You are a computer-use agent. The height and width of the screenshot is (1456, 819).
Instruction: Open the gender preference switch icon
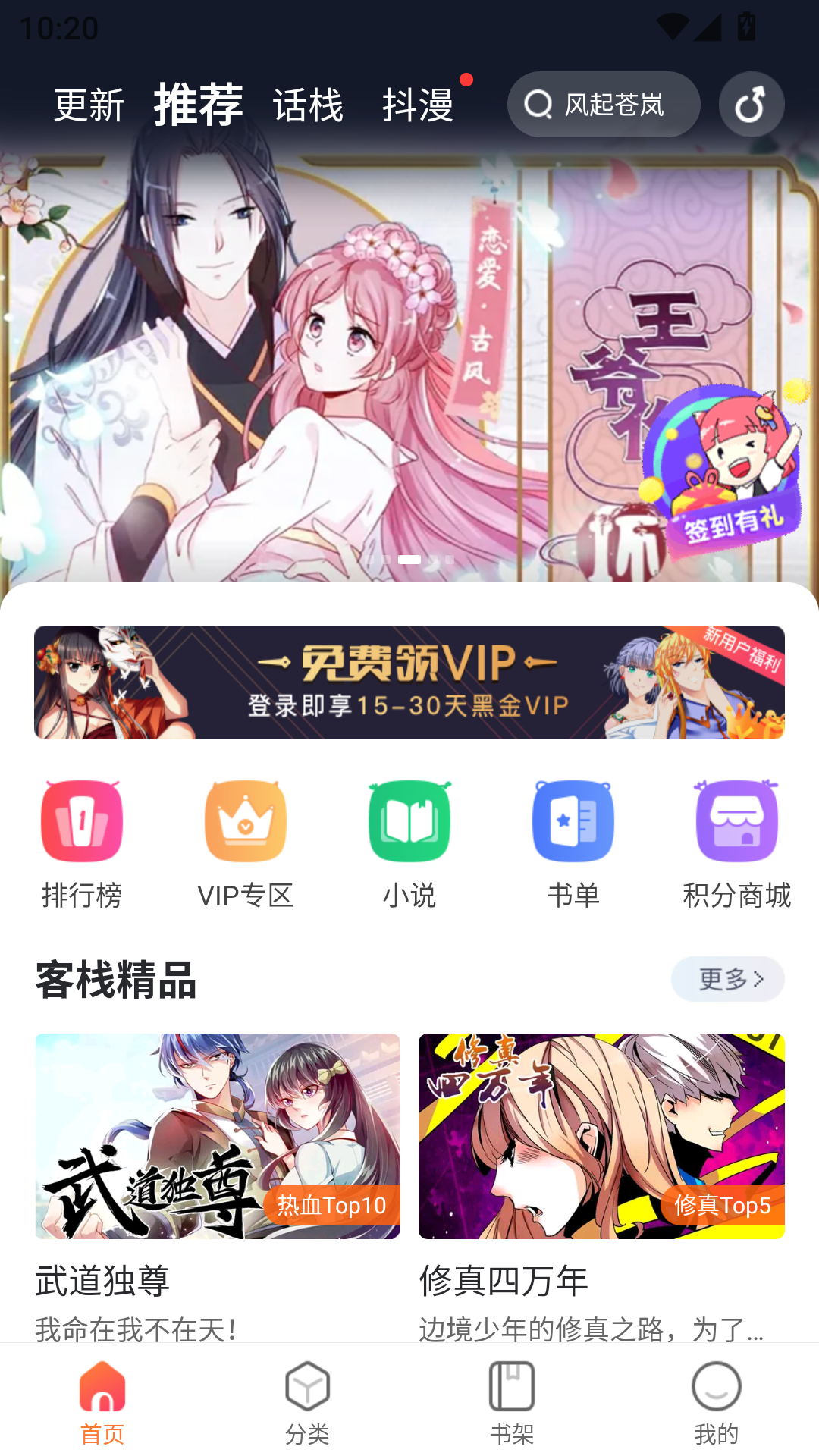click(751, 105)
